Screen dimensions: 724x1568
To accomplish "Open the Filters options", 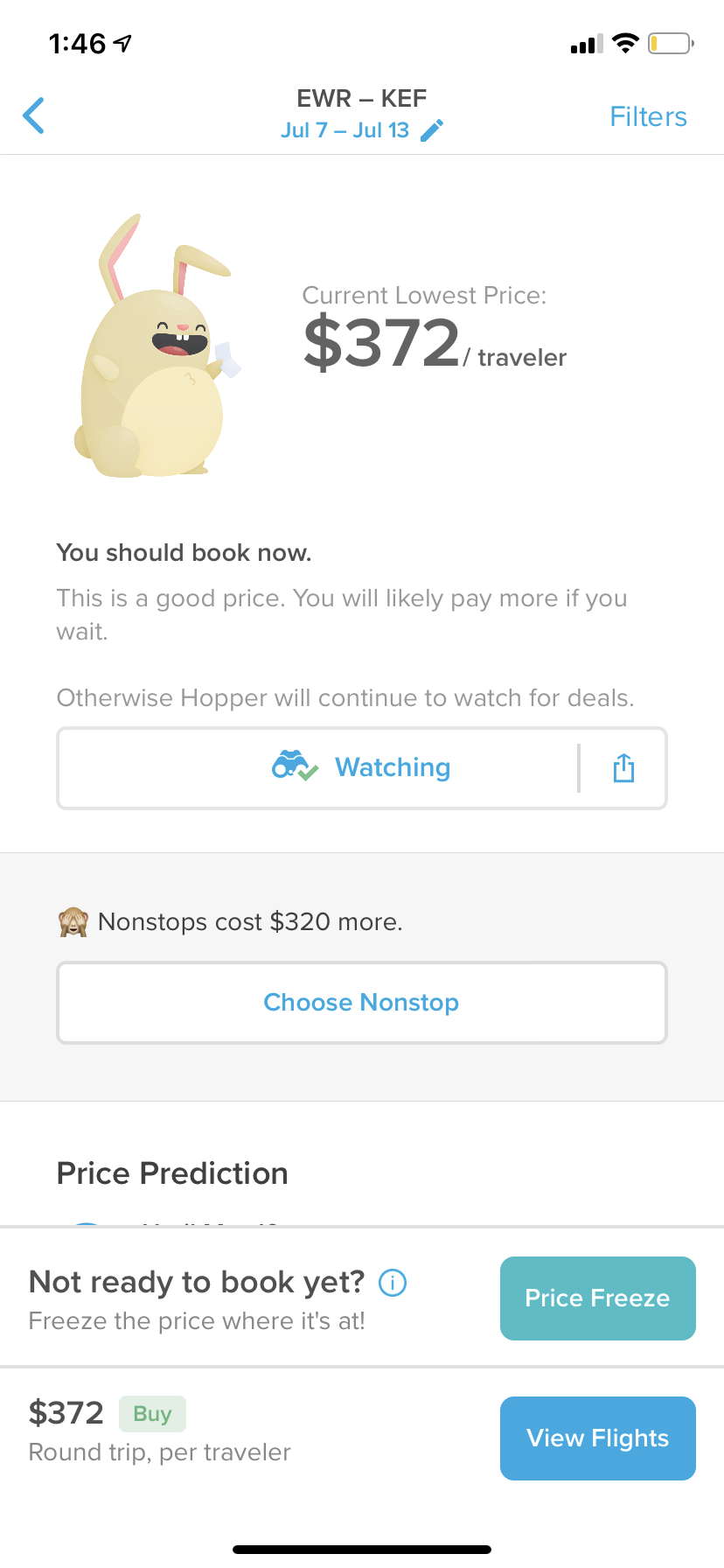I will tap(648, 116).
